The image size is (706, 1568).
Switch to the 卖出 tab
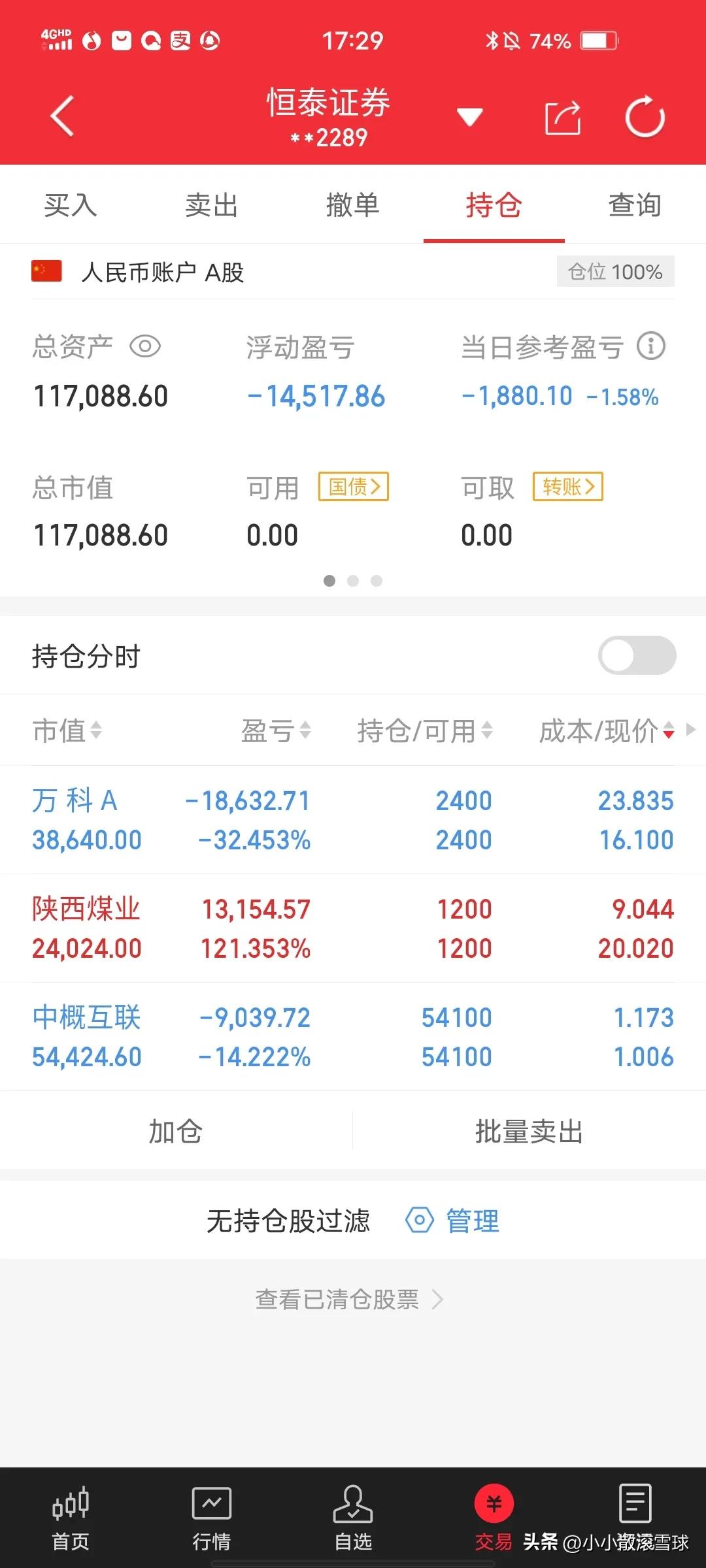pyautogui.click(x=212, y=204)
